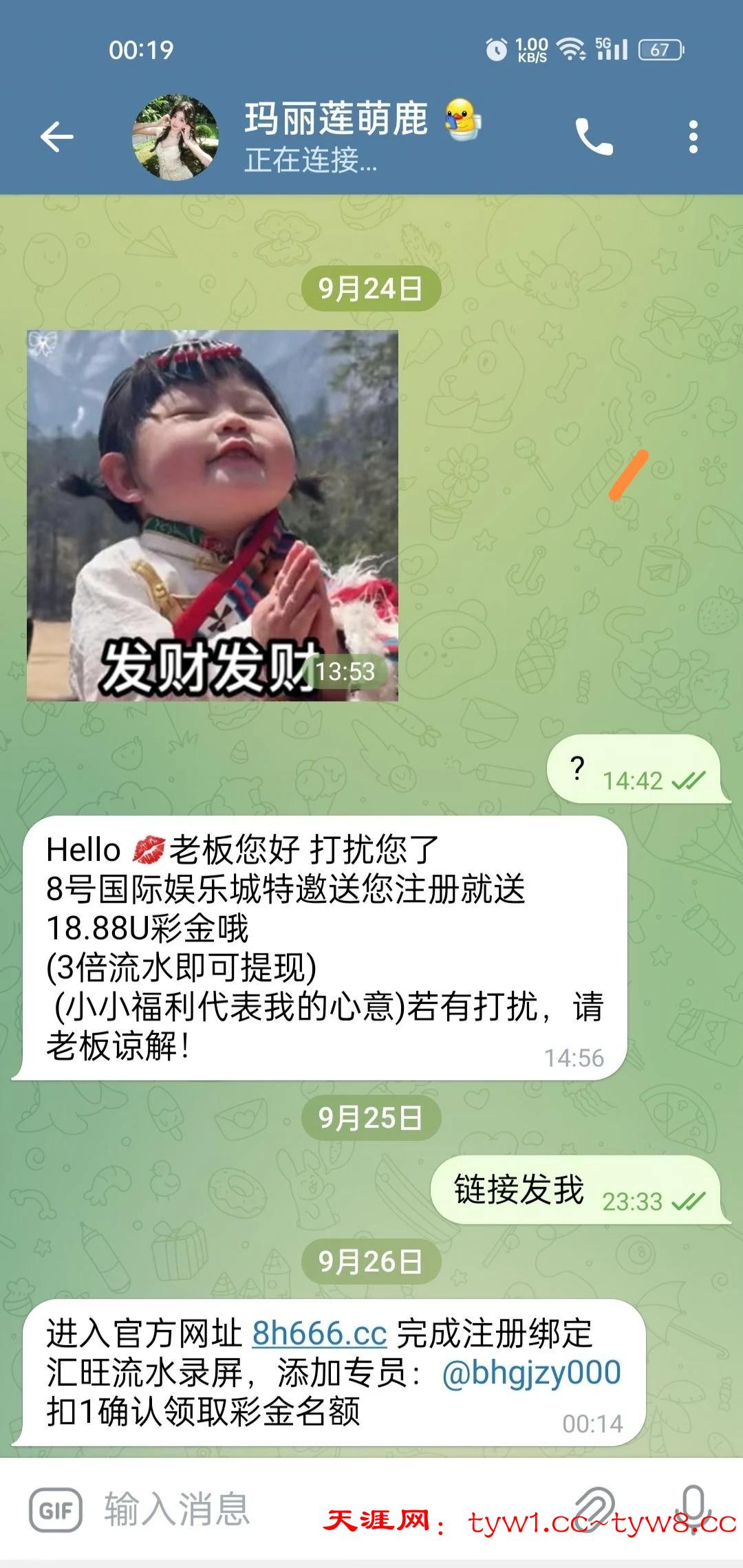Go back to the chat list

(57, 136)
